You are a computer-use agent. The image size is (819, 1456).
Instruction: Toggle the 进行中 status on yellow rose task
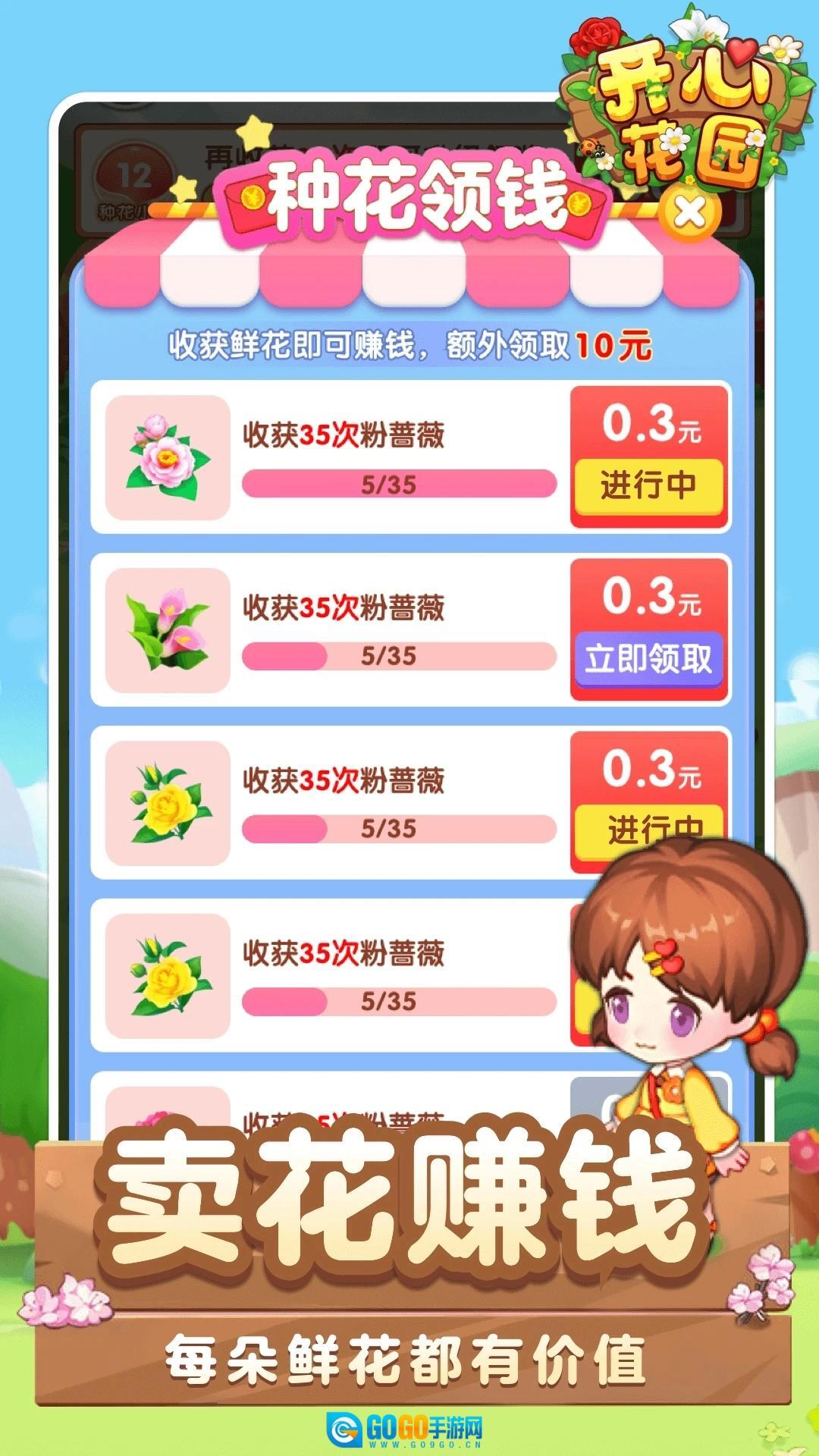(648, 830)
